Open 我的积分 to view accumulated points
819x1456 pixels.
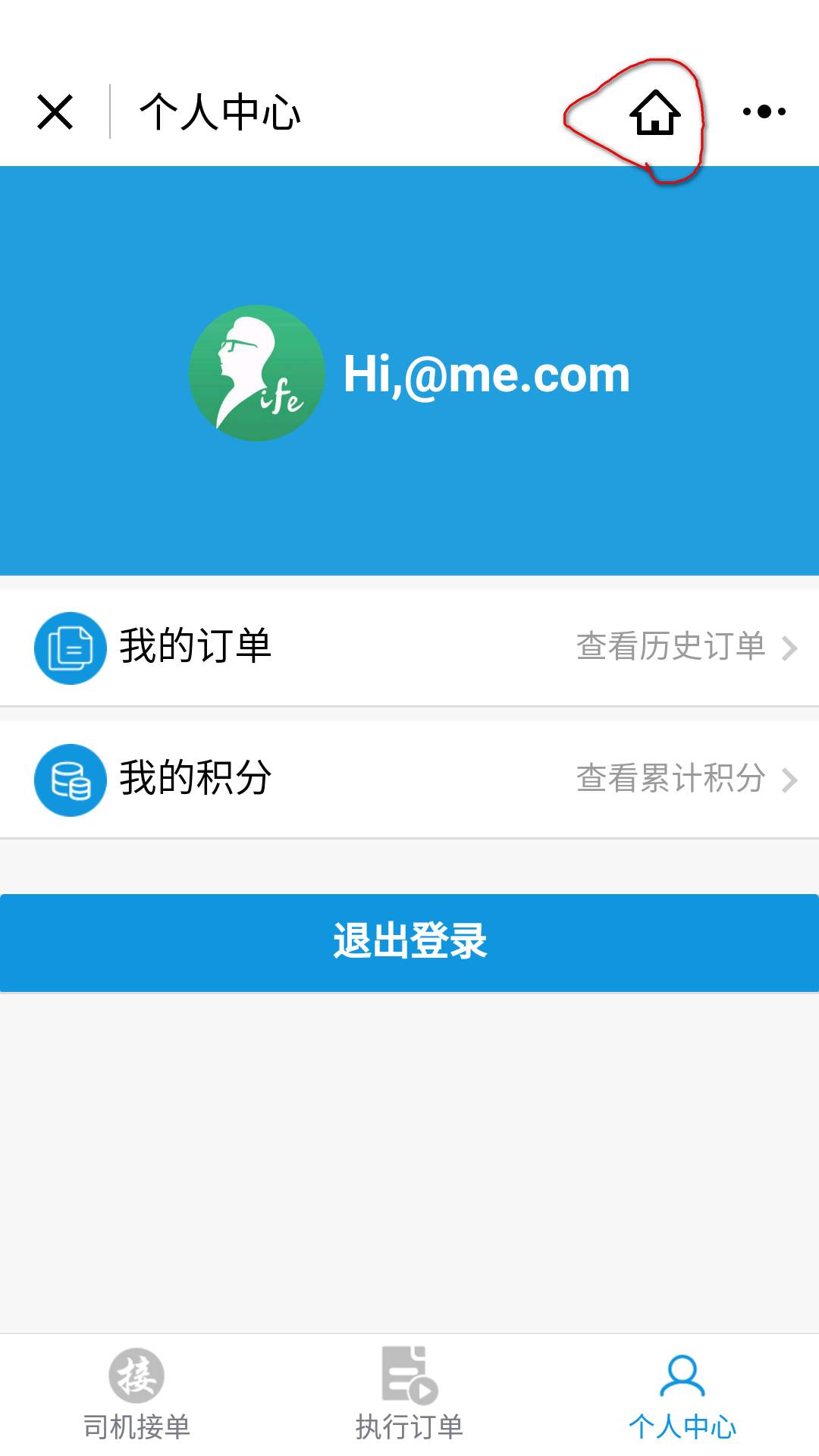409,779
